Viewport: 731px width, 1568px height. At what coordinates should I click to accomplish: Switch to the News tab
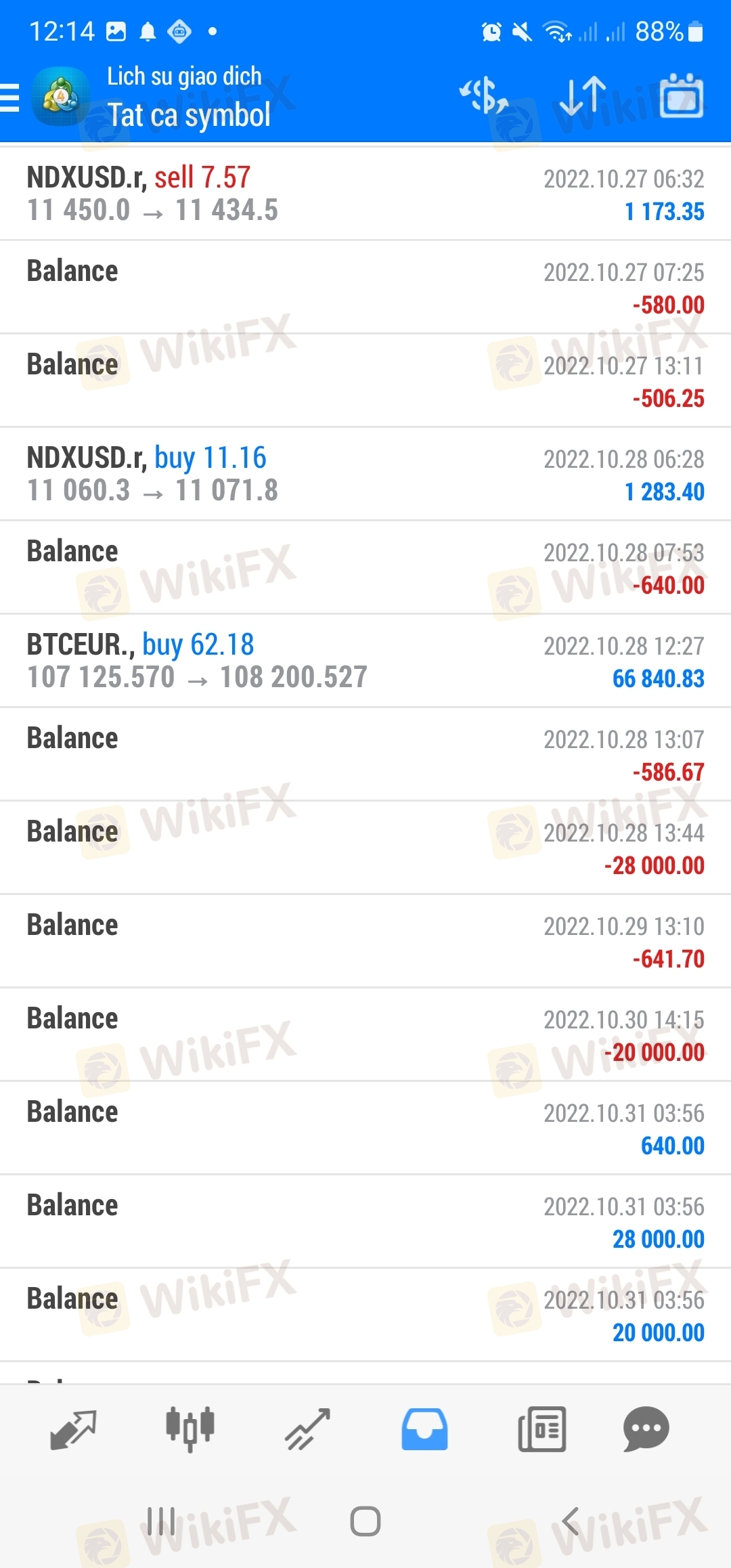[541, 1429]
